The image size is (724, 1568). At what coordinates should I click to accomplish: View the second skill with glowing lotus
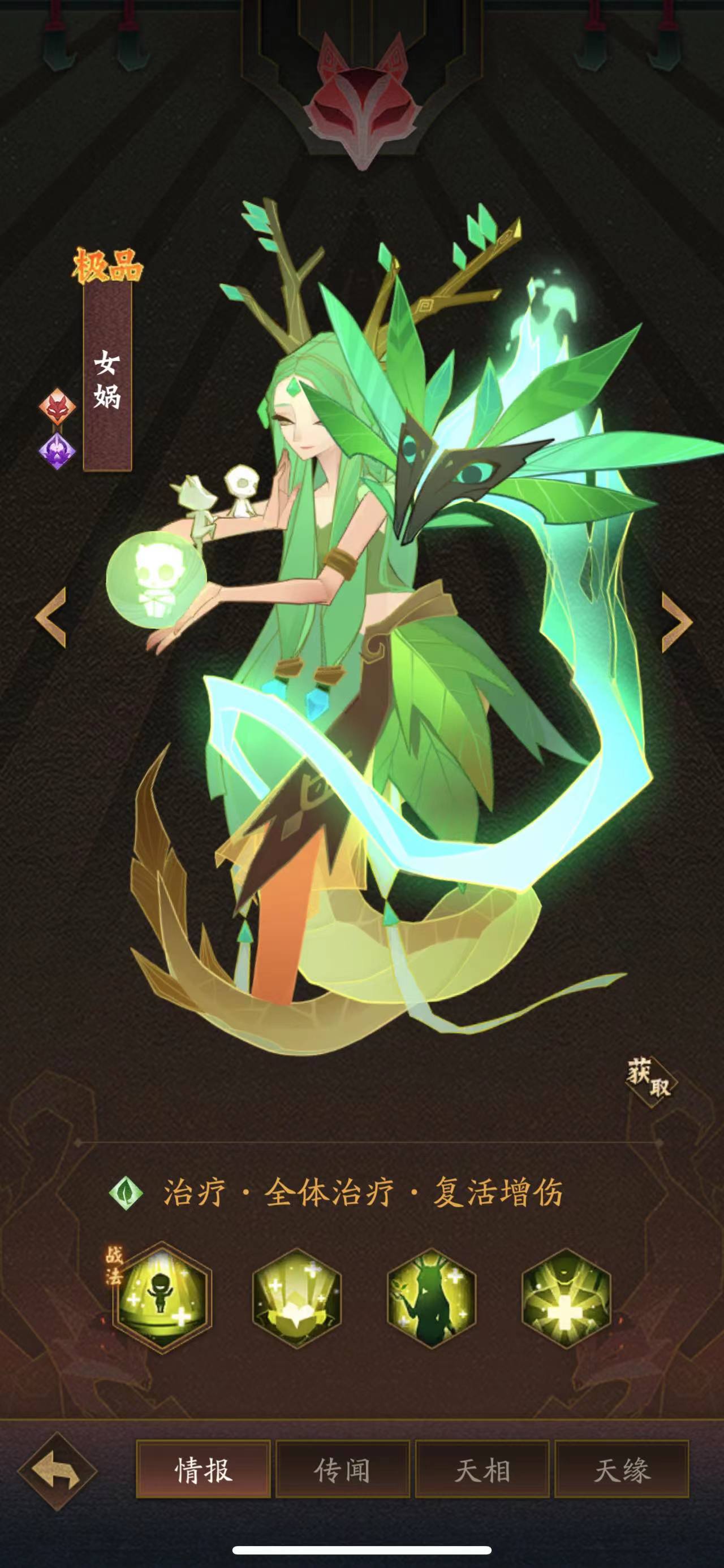pos(296,1297)
